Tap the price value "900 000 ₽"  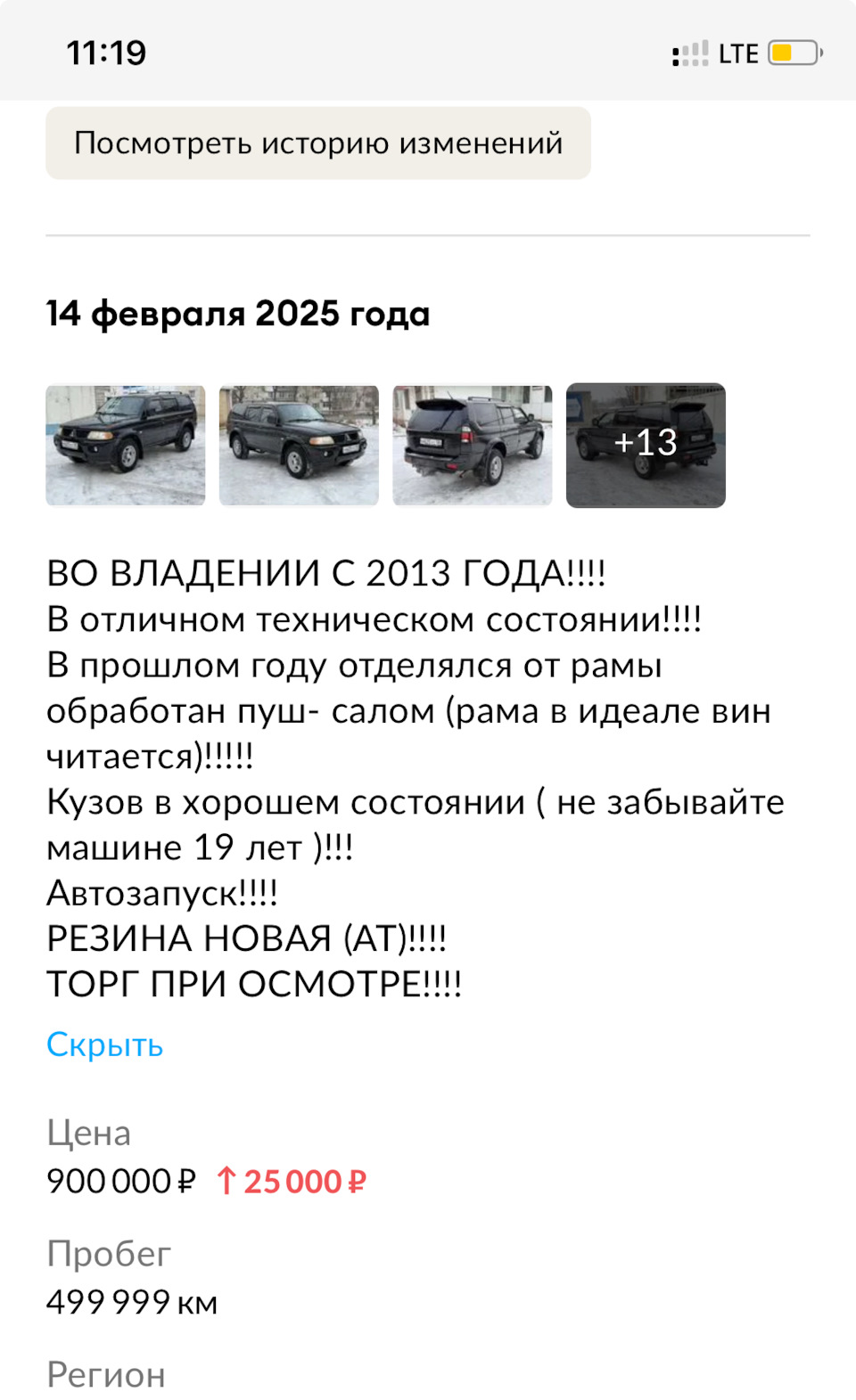(122, 1181)
